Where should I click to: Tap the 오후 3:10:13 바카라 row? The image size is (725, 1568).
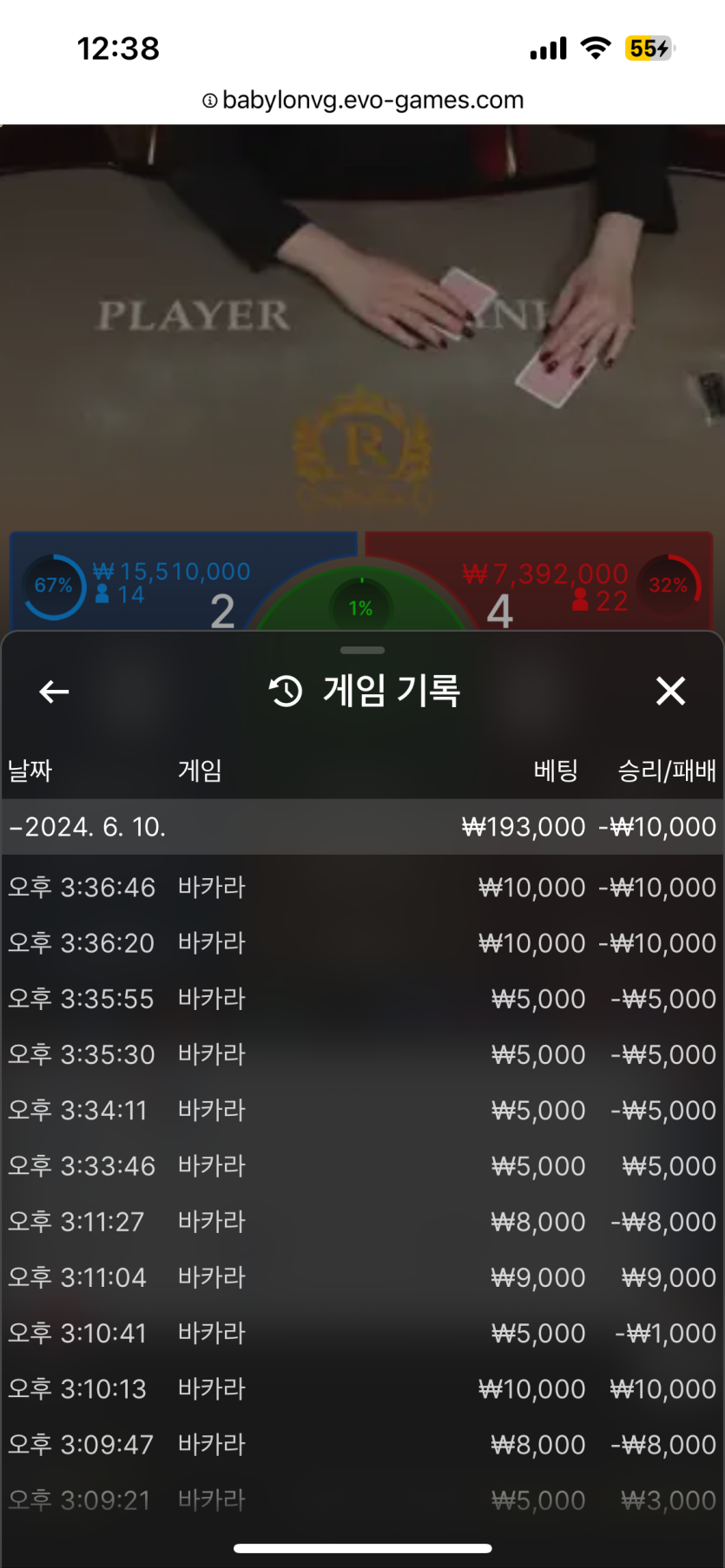(x=362, y=1389)
